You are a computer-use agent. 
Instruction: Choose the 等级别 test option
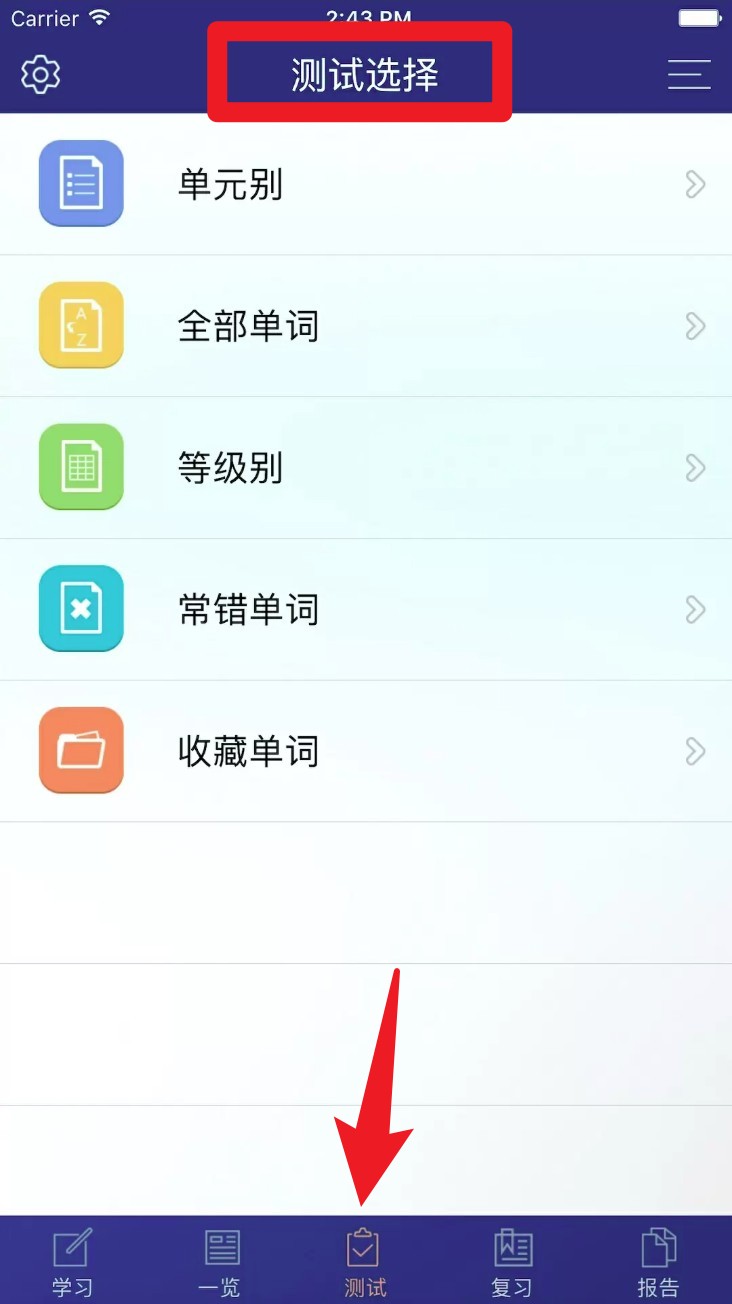pyautogui.click(x=366, y=468)
